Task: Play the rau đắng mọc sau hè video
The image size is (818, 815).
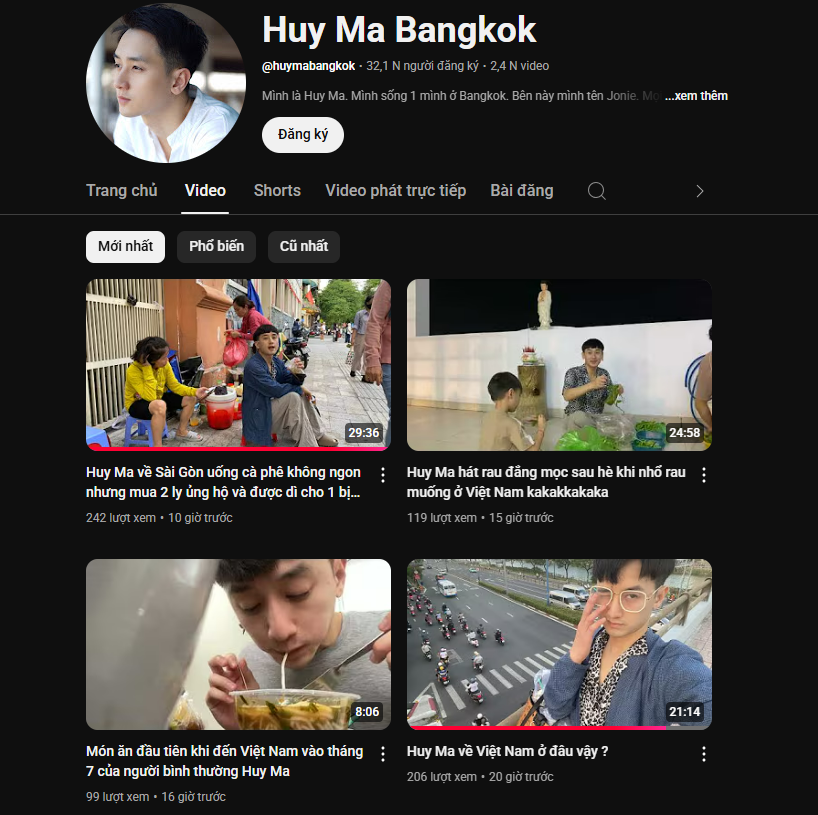Action: click(559, 364)
